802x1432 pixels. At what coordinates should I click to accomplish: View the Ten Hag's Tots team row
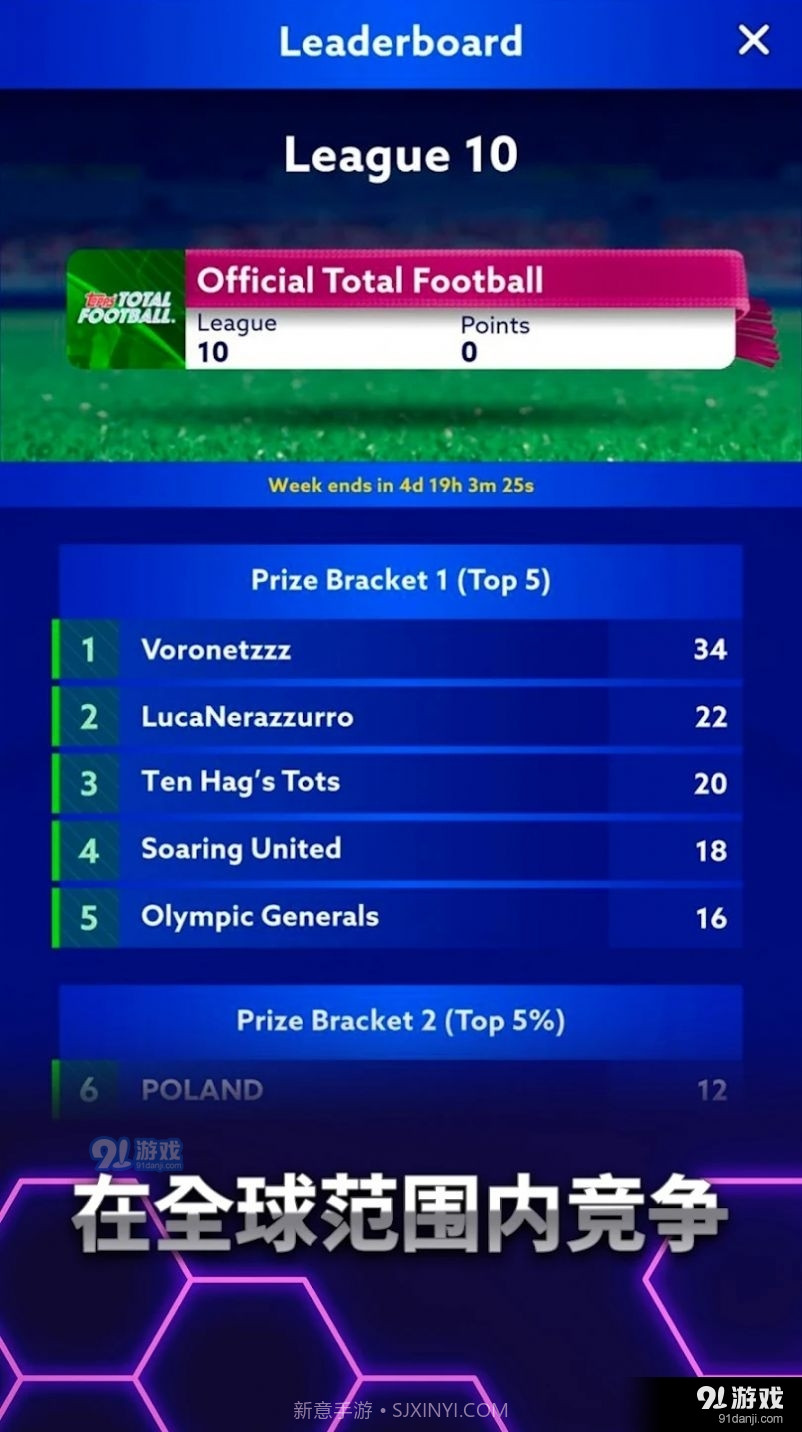[x=397, y=783]
